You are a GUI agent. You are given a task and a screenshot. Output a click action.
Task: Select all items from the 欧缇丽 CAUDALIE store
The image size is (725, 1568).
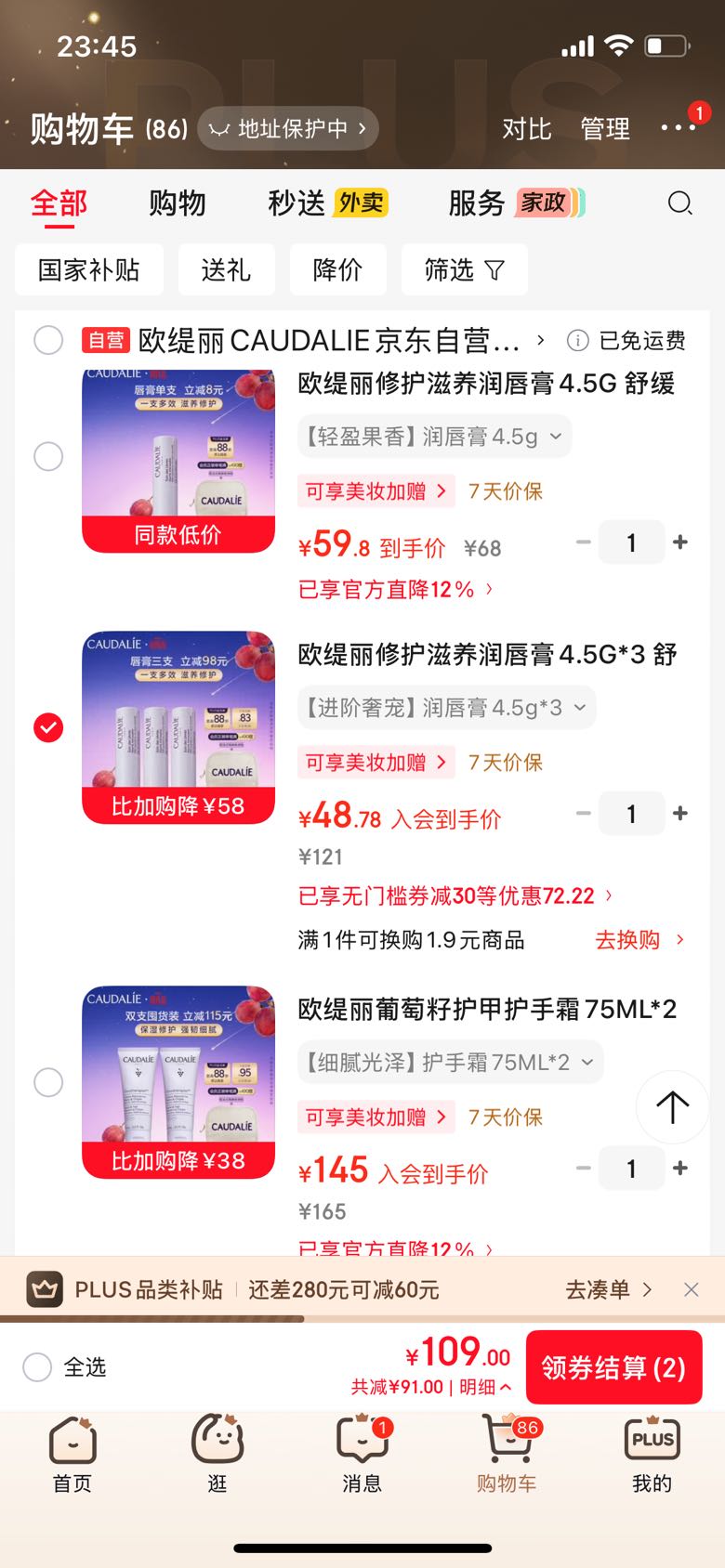(x=48, y=340)
